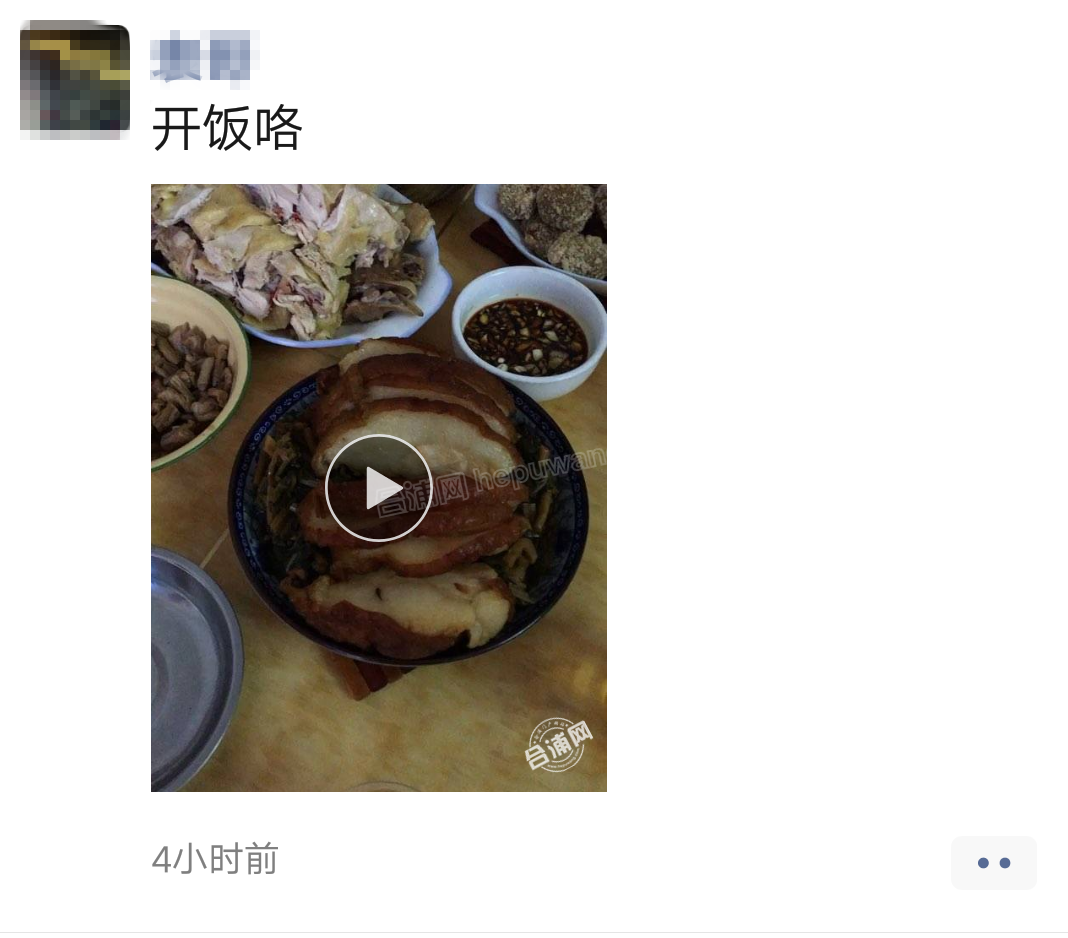Screen dimensions: 1068x938
Task: Open the poster's profile avatar
Action: click(75, 80)
